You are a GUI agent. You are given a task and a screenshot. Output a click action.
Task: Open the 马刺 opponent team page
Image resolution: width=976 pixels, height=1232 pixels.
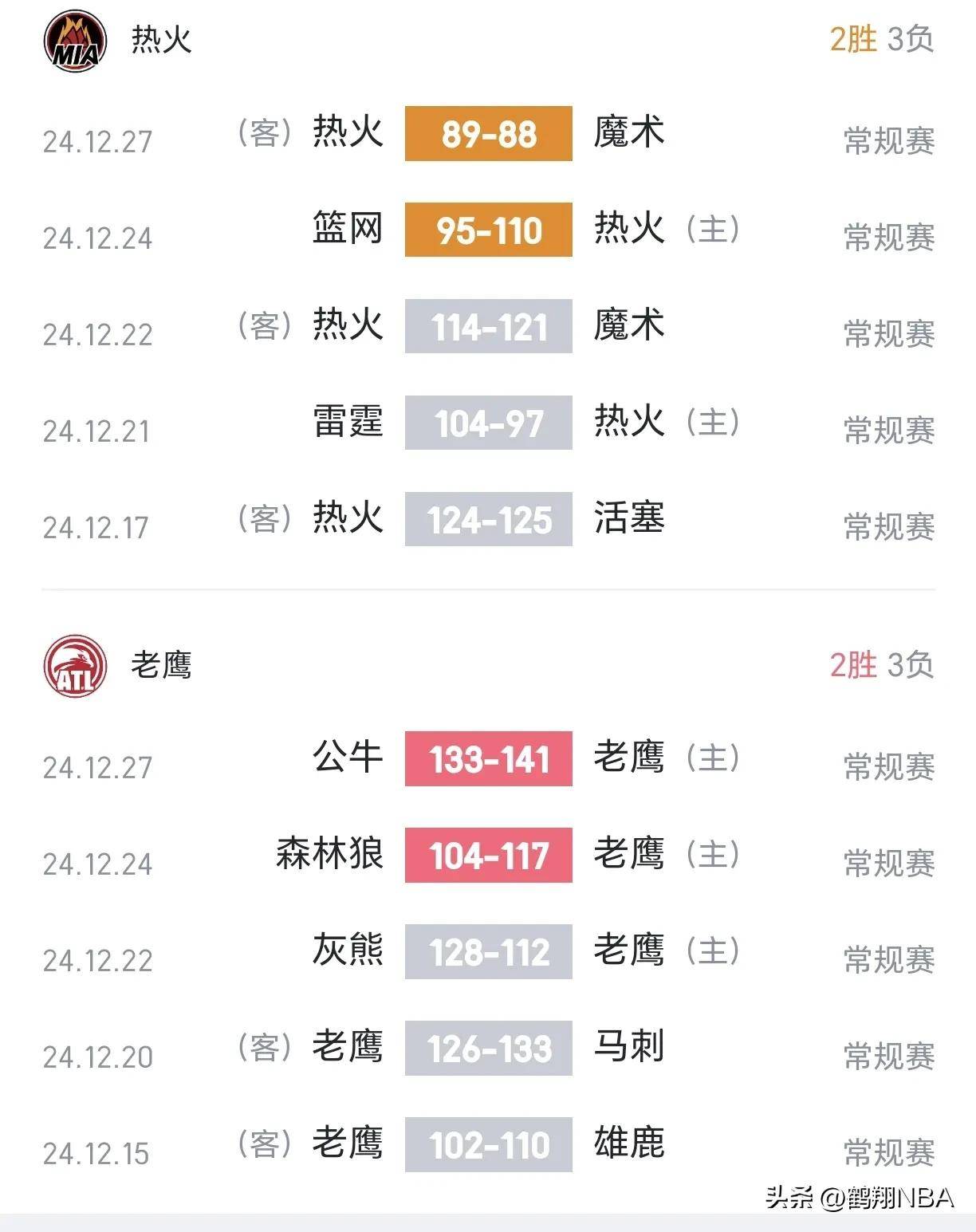coord(630,1049)
